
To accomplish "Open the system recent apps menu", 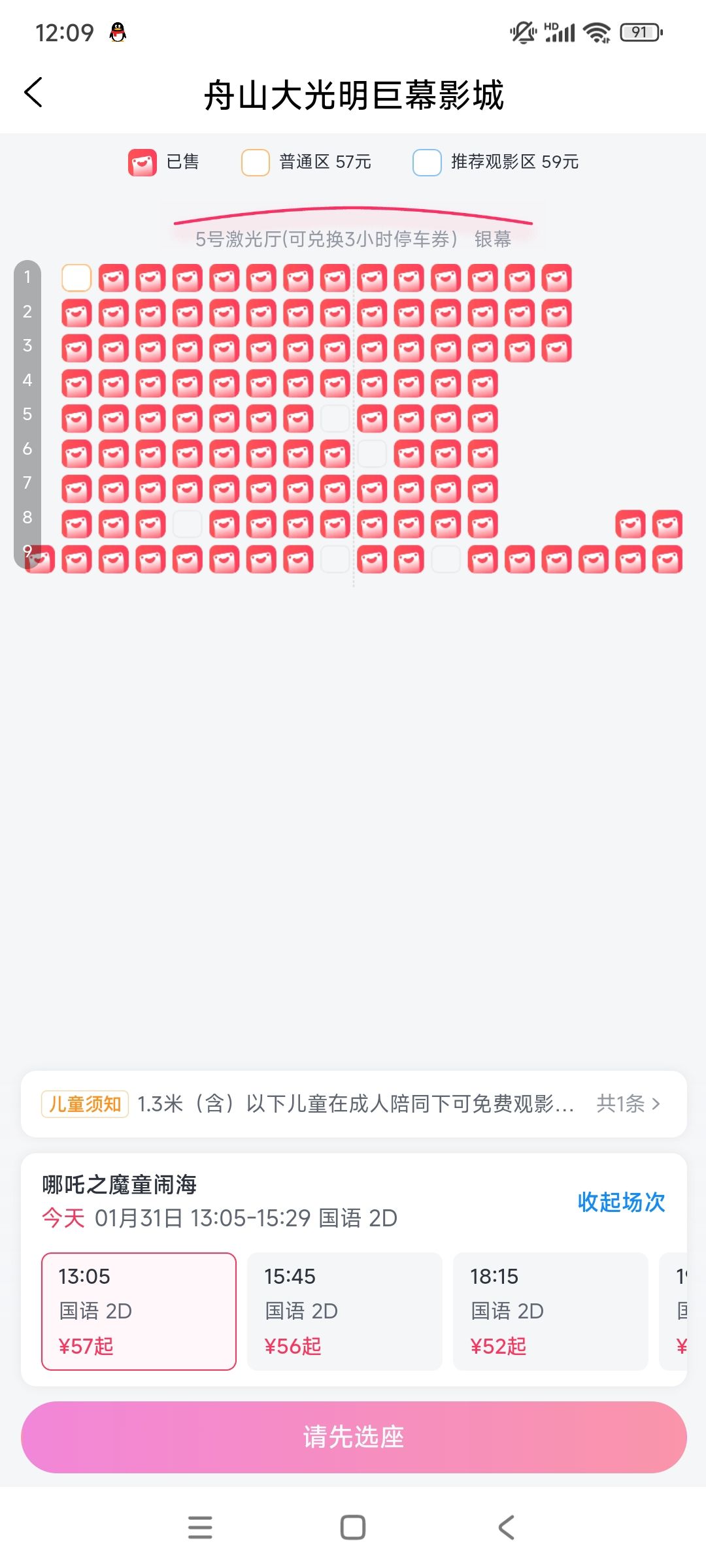I will (200, 1527).
